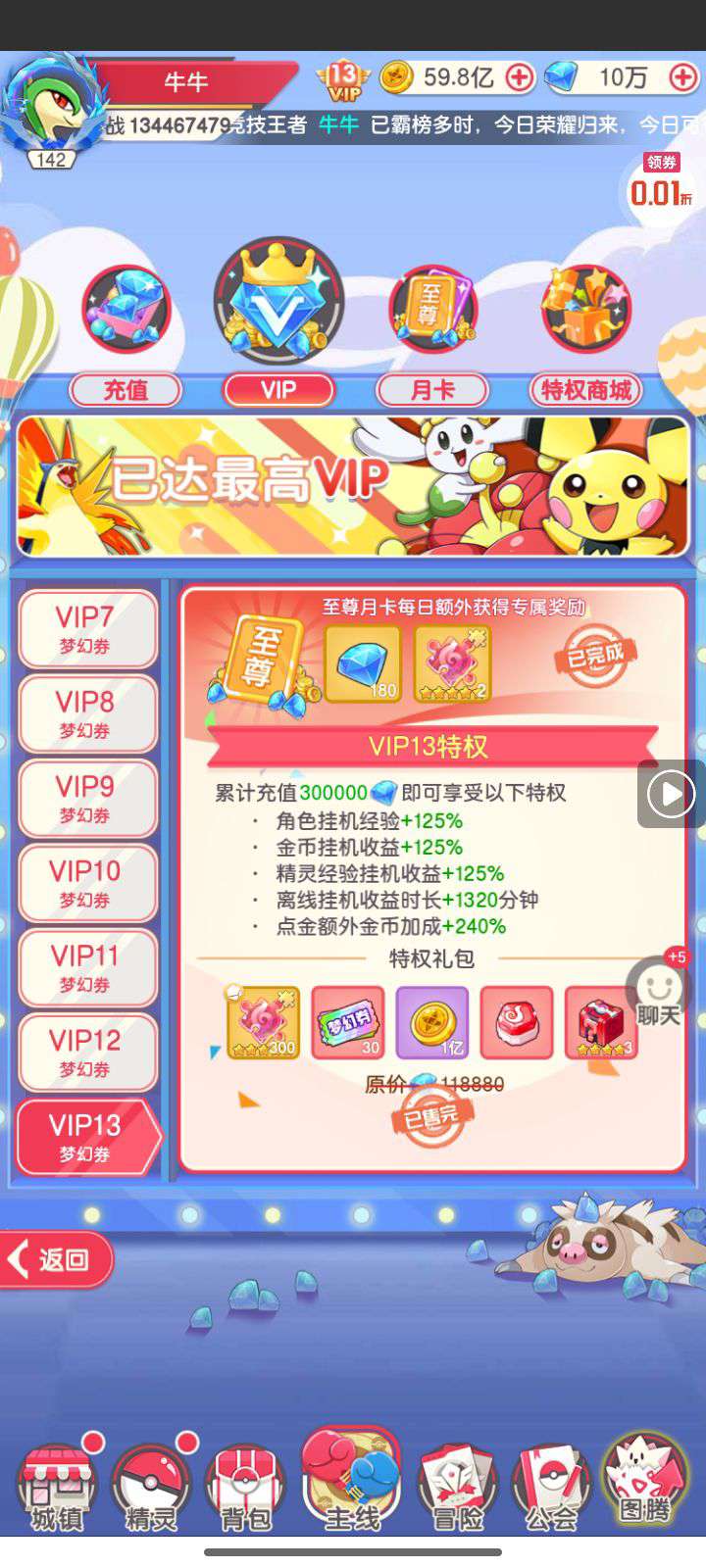The width and height of the screenshot is (706, 1568).
Task: Tap the floating video play button
Action: 672,794
